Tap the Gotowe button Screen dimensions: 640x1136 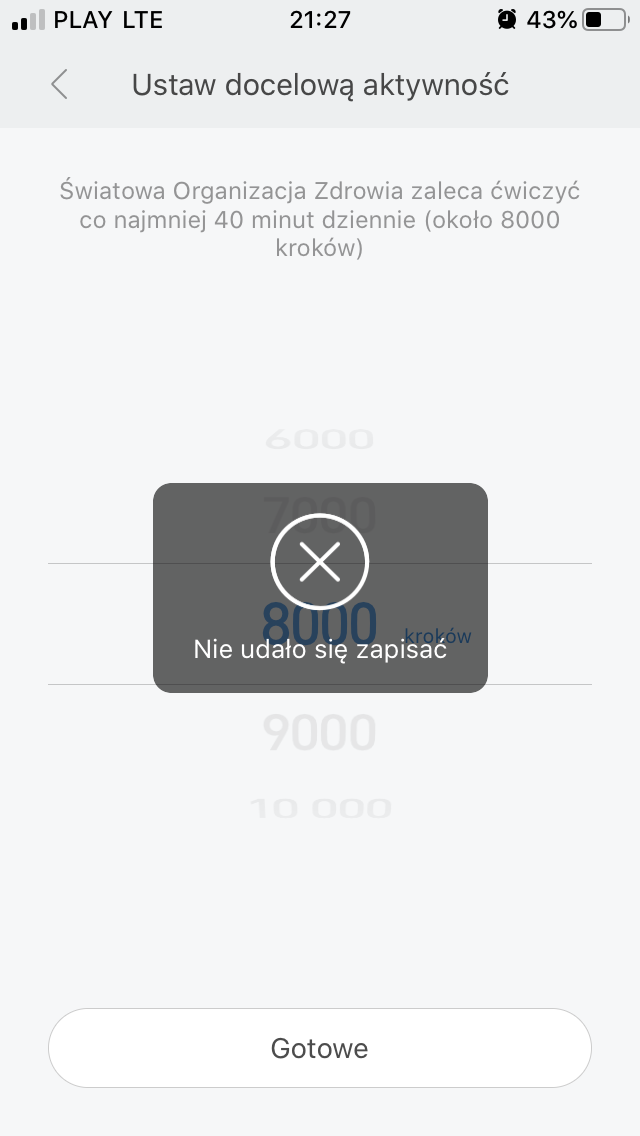click(x=320, y=1047)
